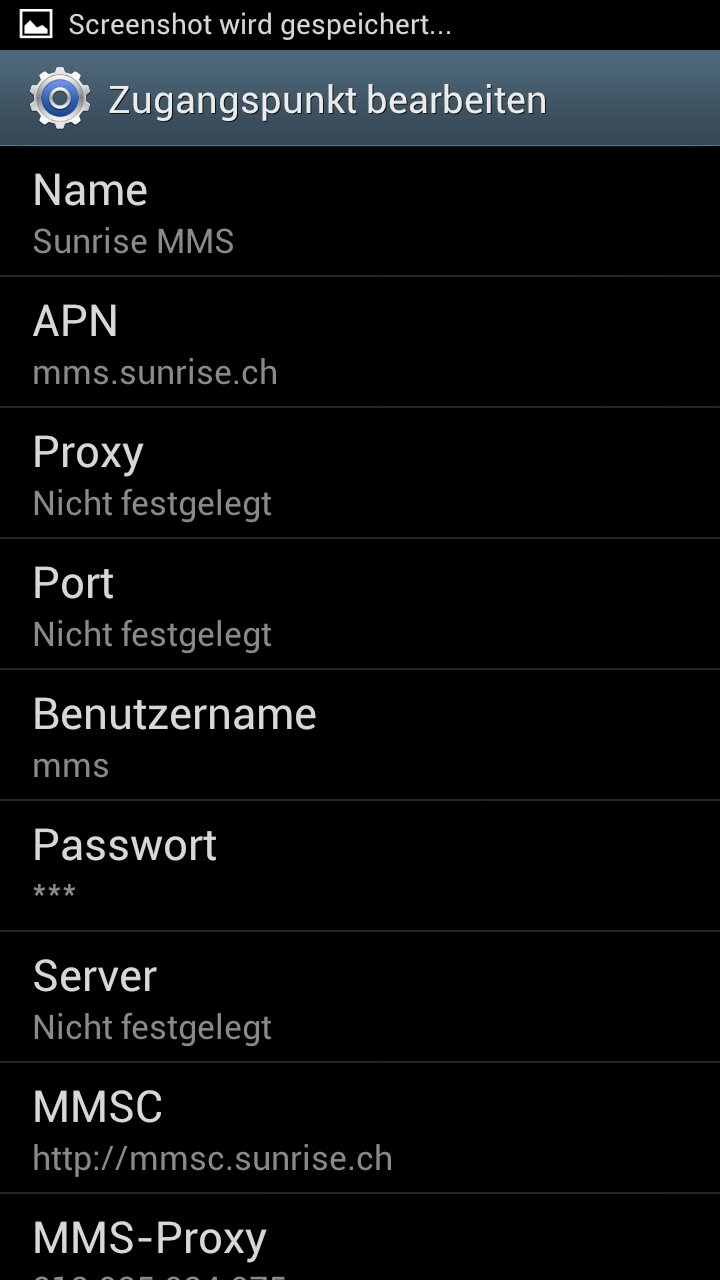Open the Server setting row

tap(360, 997)
